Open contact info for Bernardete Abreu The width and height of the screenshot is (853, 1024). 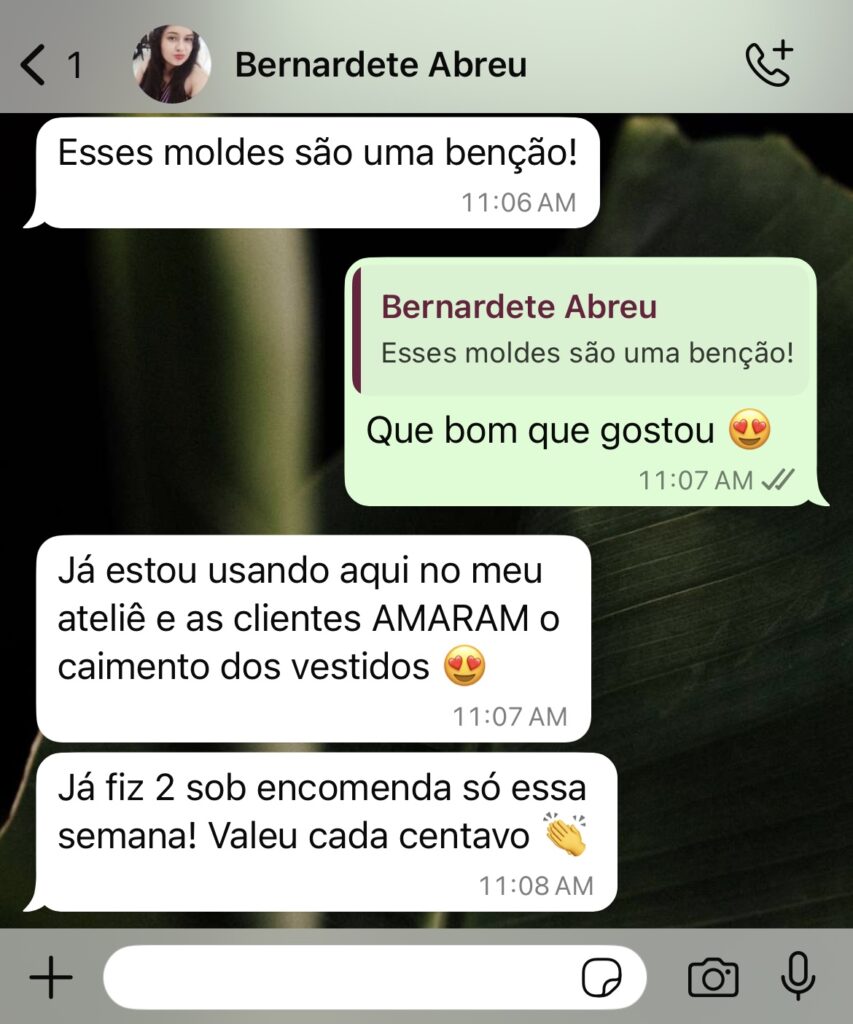pyautogui.click(x=380, y=65)
